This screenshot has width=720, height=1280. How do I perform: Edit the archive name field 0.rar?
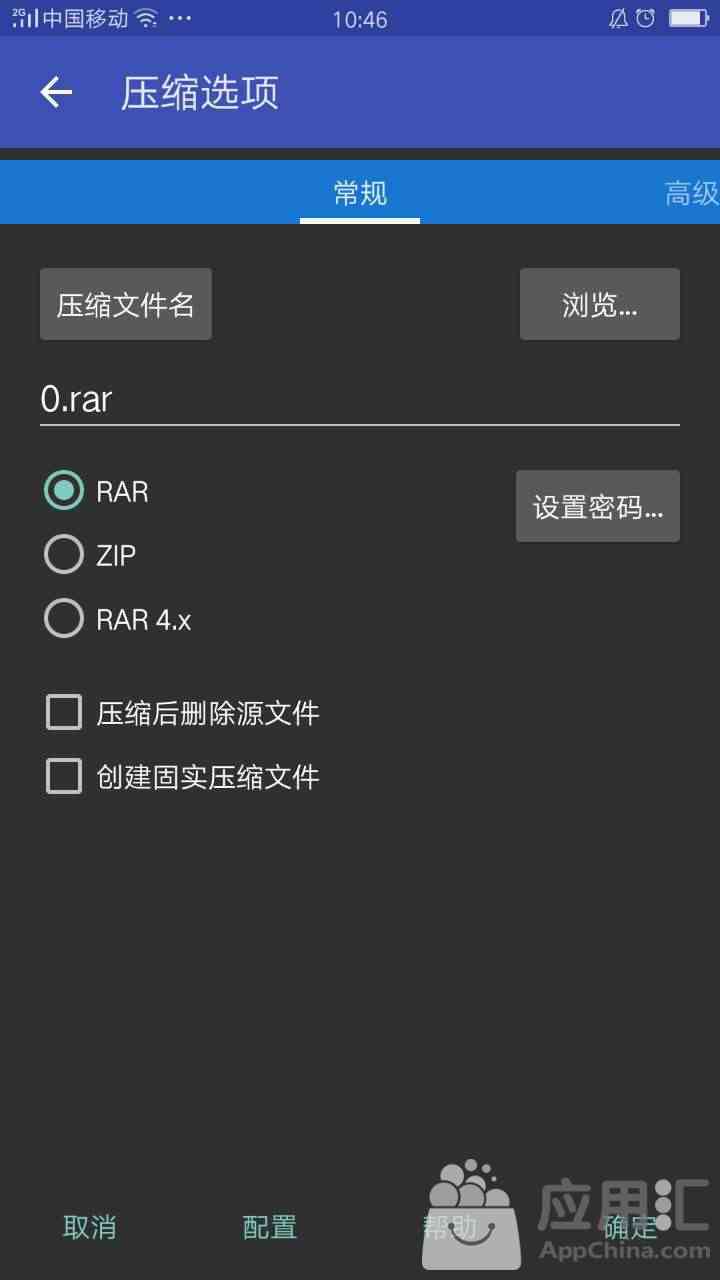point(360,399)
